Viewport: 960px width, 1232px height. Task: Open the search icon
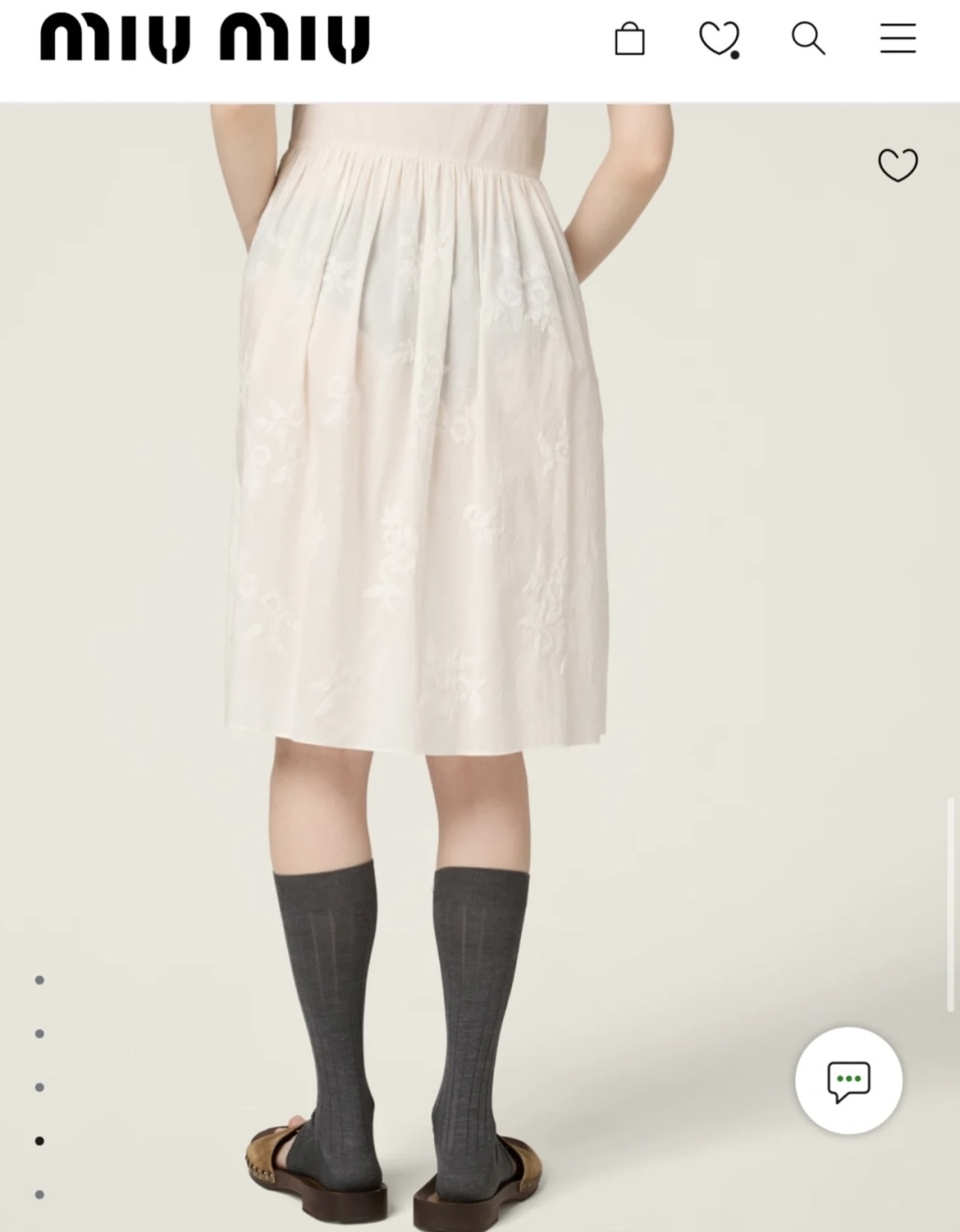click(x=808, y=39)
